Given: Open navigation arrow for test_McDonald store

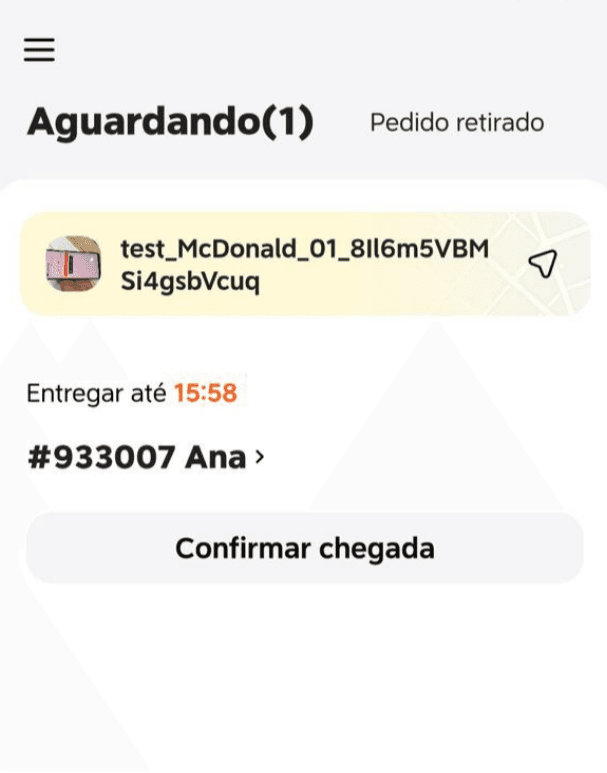Looking at the screenshot, I should (x=542, y=263).
